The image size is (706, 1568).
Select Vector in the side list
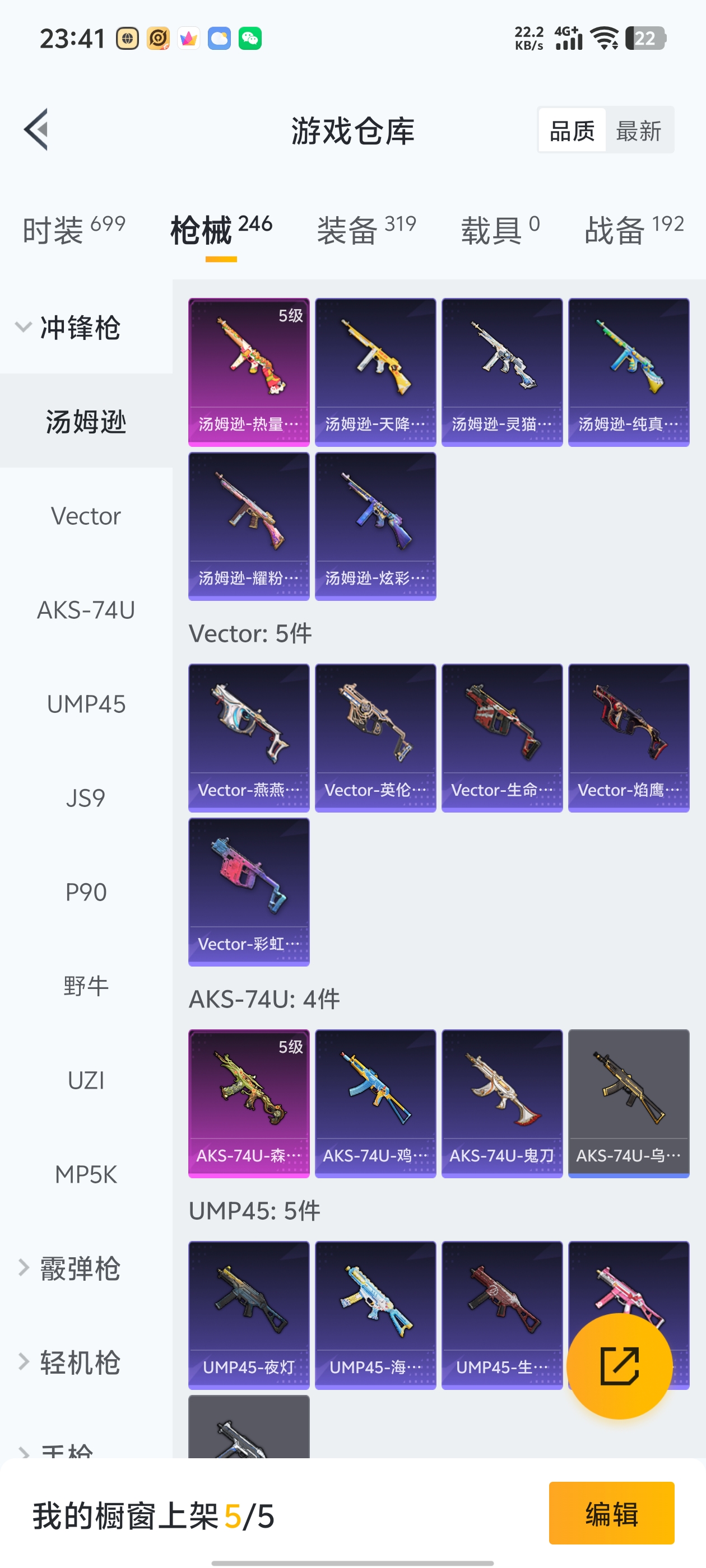pos(86,516)
